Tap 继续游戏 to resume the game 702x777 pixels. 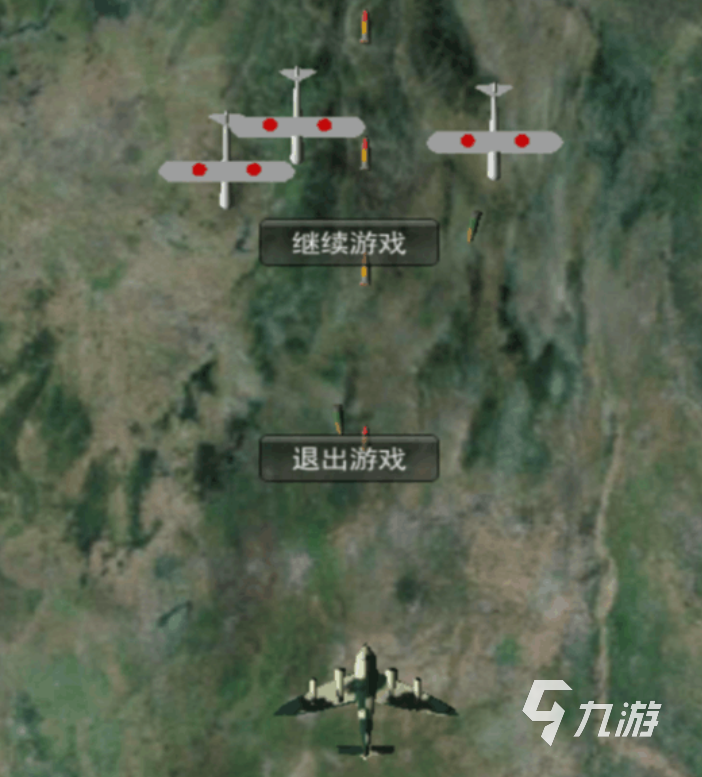[x=349, y=243]
